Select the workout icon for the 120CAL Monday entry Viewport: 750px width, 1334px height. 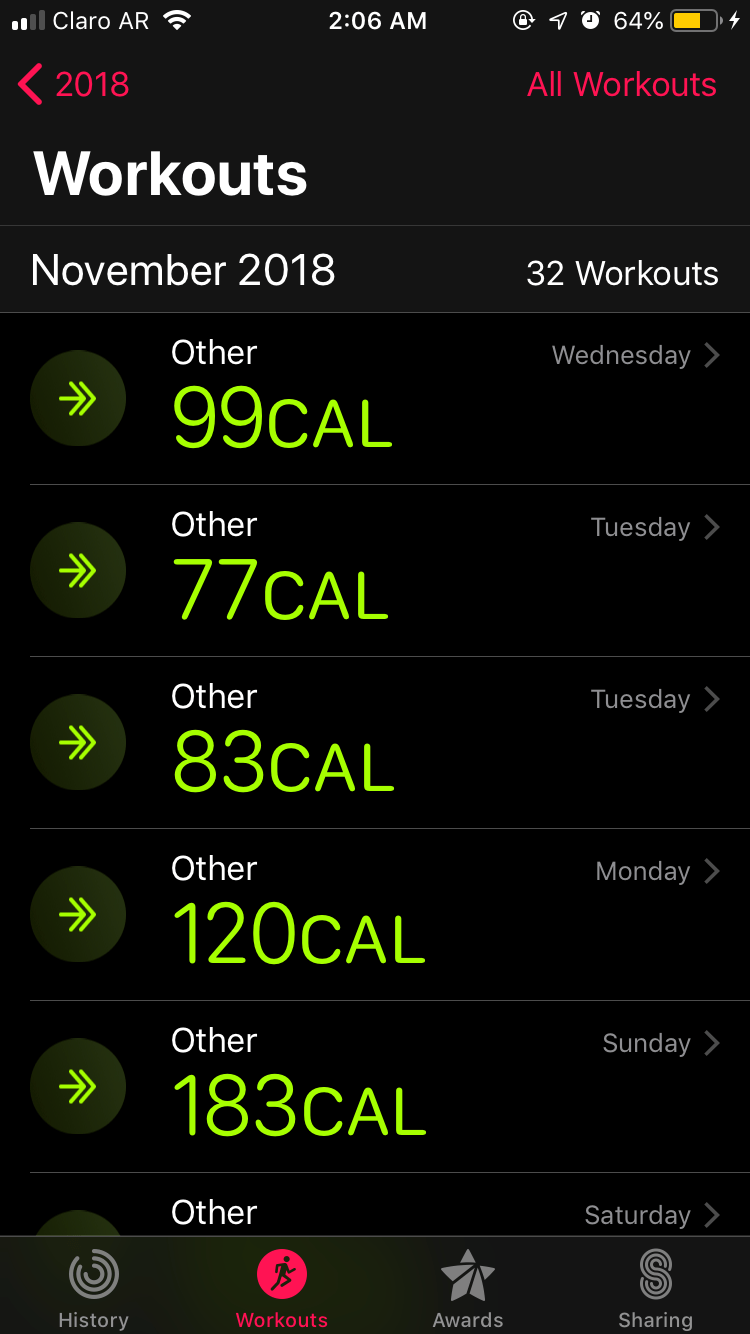click(78, 914)
